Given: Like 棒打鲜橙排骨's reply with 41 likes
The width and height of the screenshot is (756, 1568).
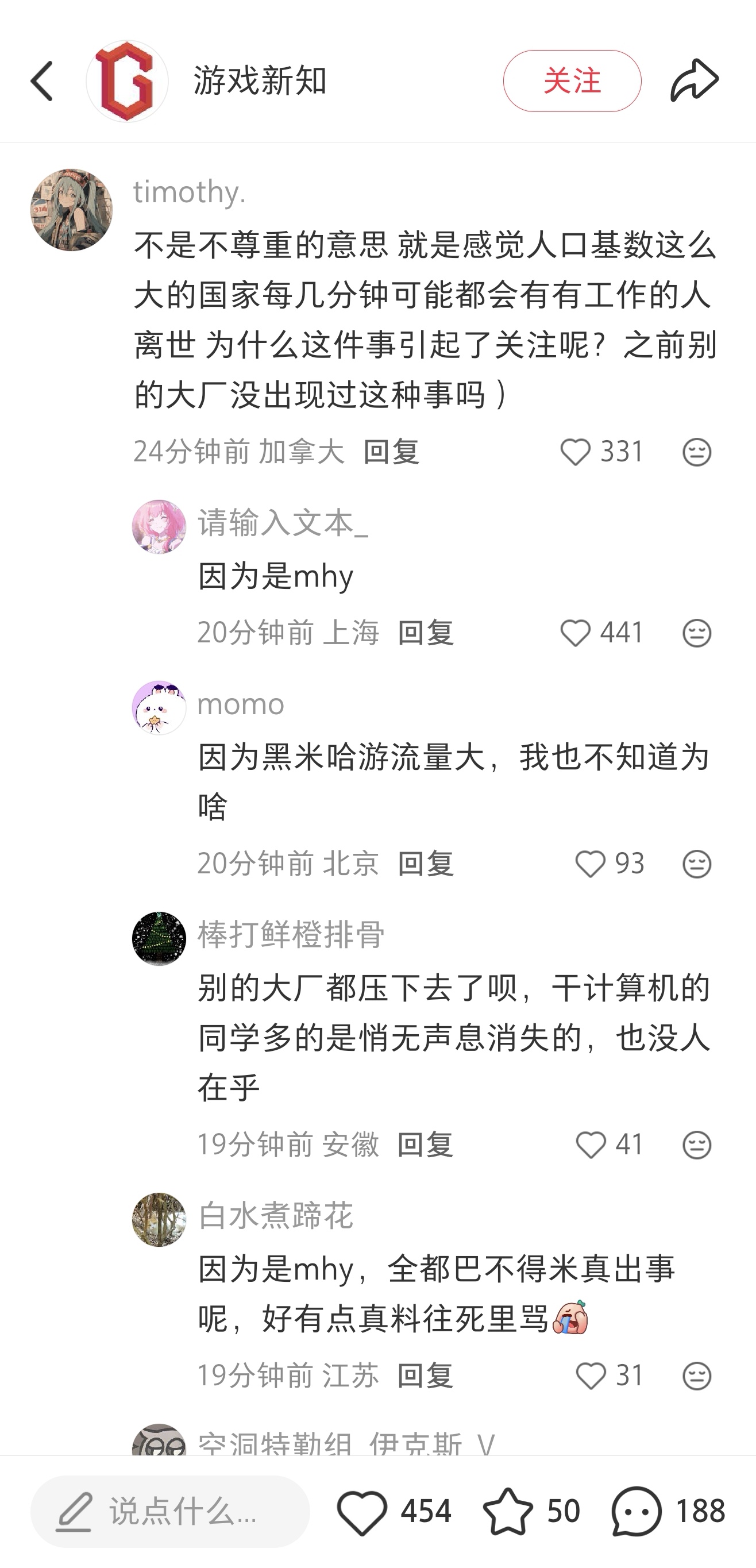Looking at the screenshot, I should pyautogui.click(x=609, y=1145).
